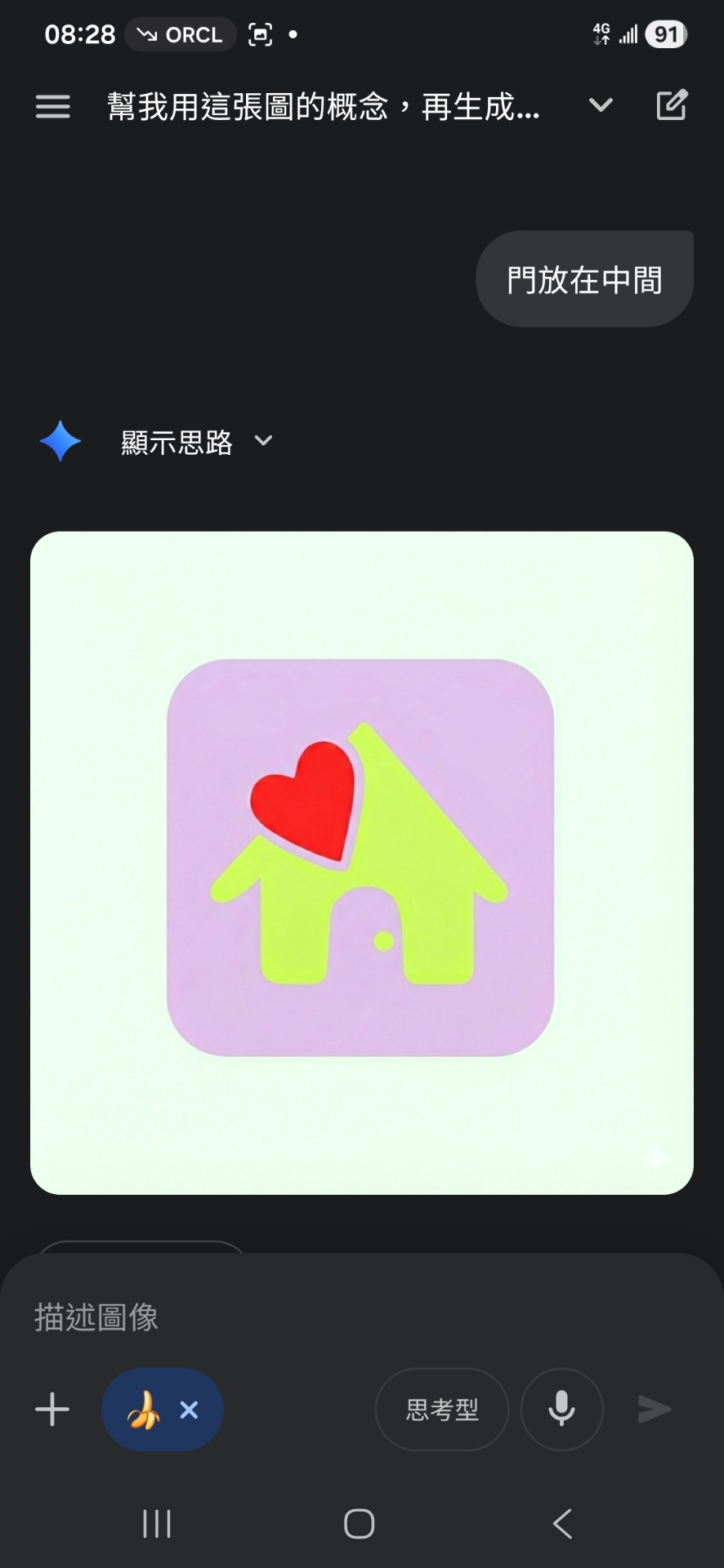Start voice input with the microphone
Viewport: 724px width, 1568px height.
[x=561, y=1410]
